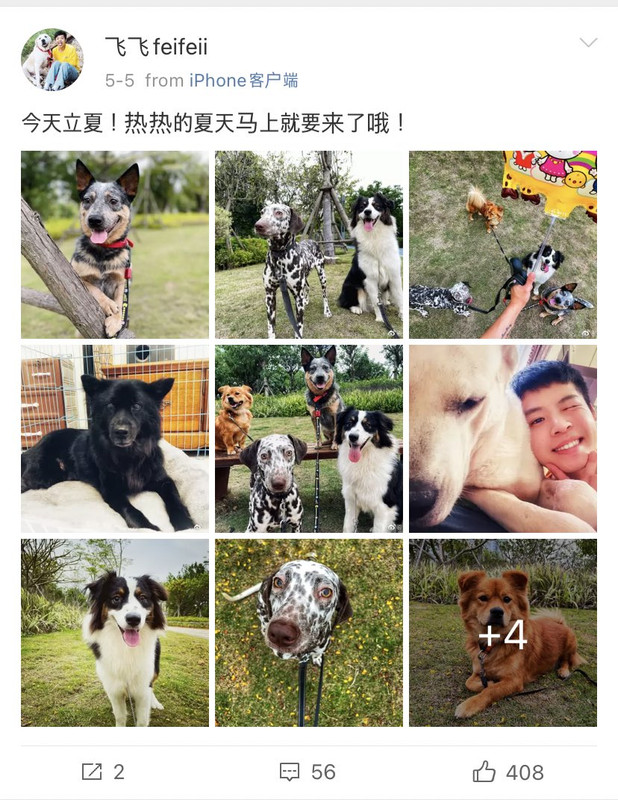The height and width of the screenshot is (800, 618).
Task: Open the +4 more photos tile
Action: click(x=502, y=632)
